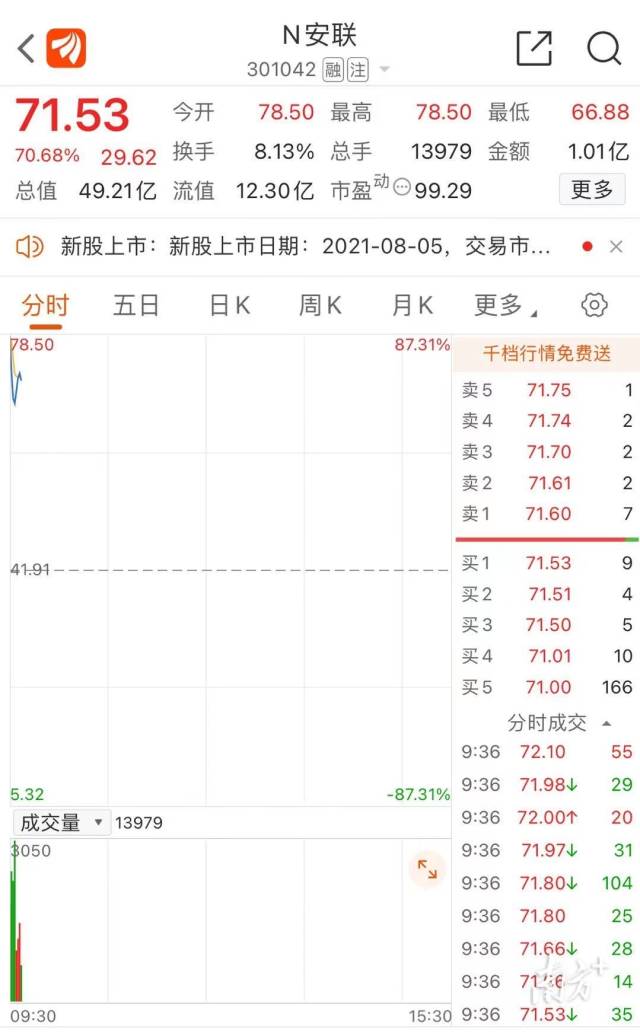Go back using the top-left arrow

[26, 49]
